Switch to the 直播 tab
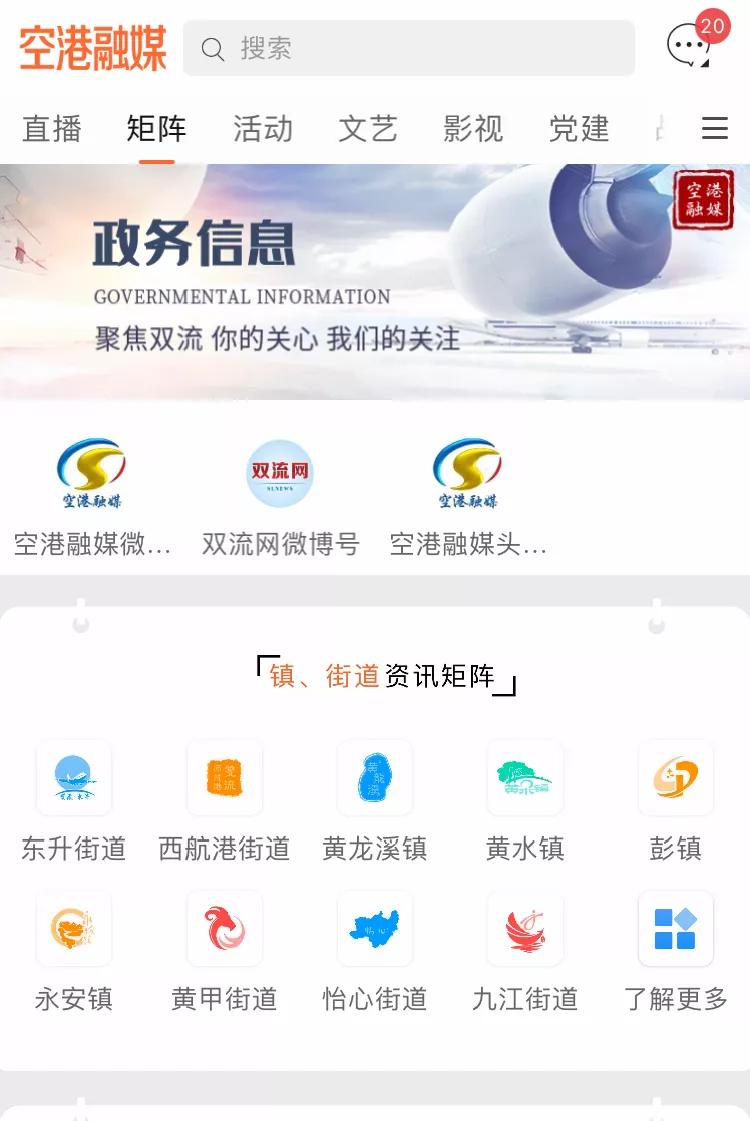Image resolution: width=750 pixels, height=1121 pixels. tap(52, 129)
